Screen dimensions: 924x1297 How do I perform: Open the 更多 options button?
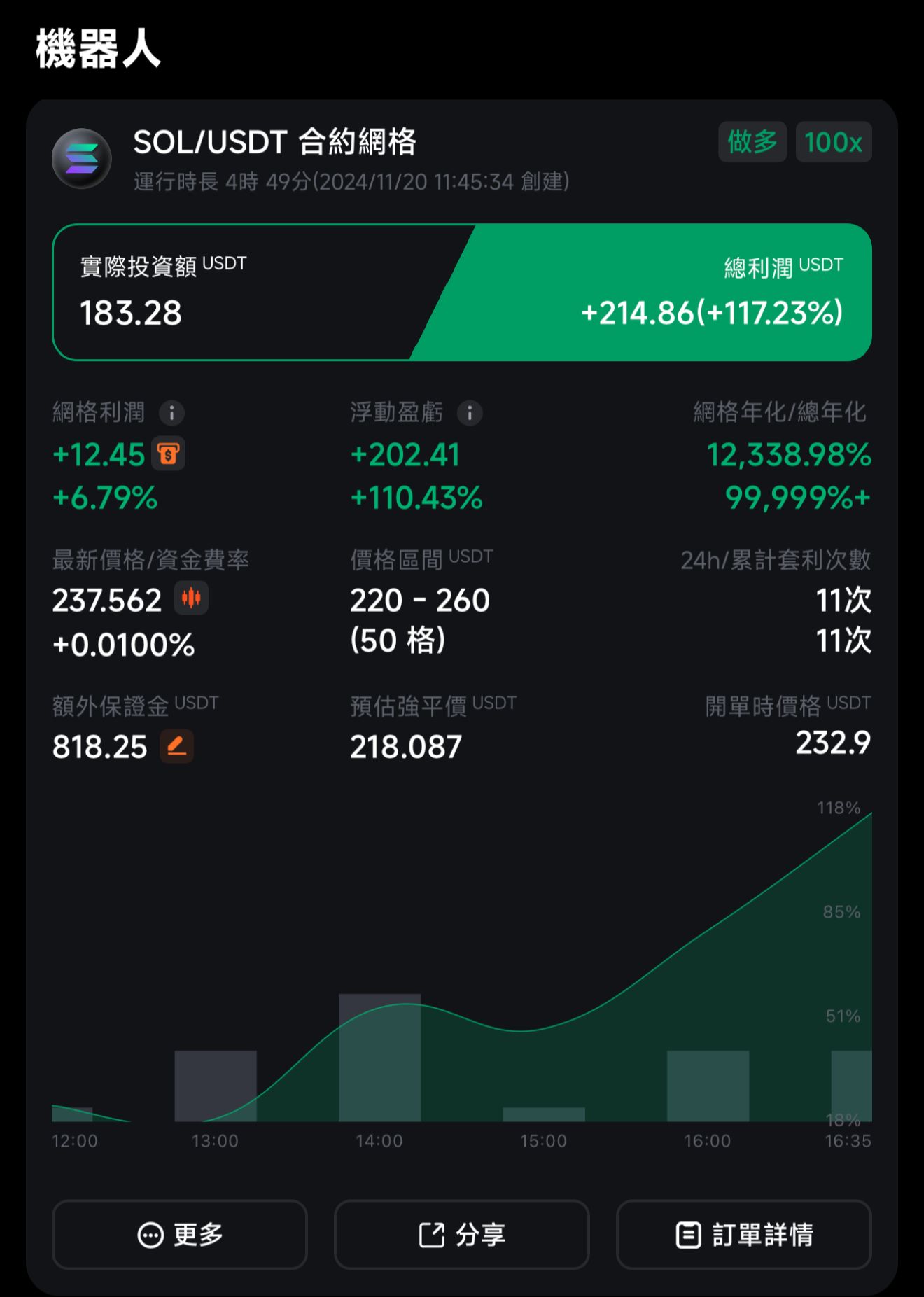coord(180,1235)
